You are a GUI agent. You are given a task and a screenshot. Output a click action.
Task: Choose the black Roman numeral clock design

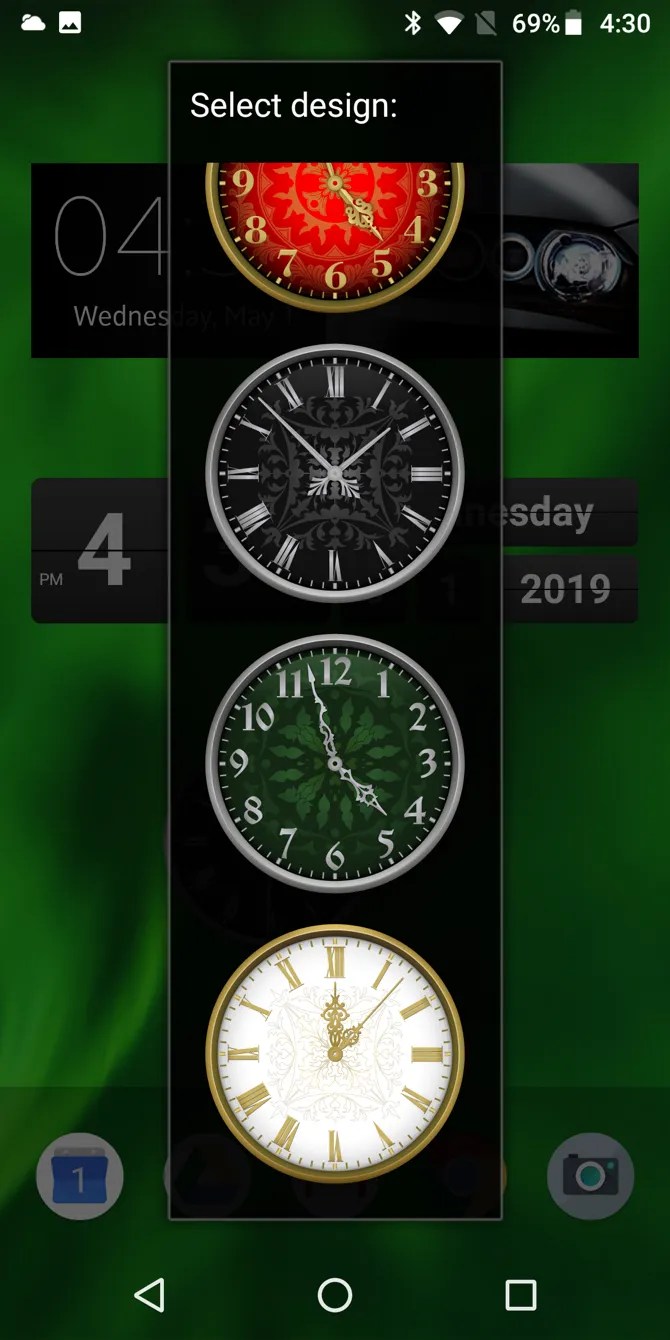[x=335, y=473]
